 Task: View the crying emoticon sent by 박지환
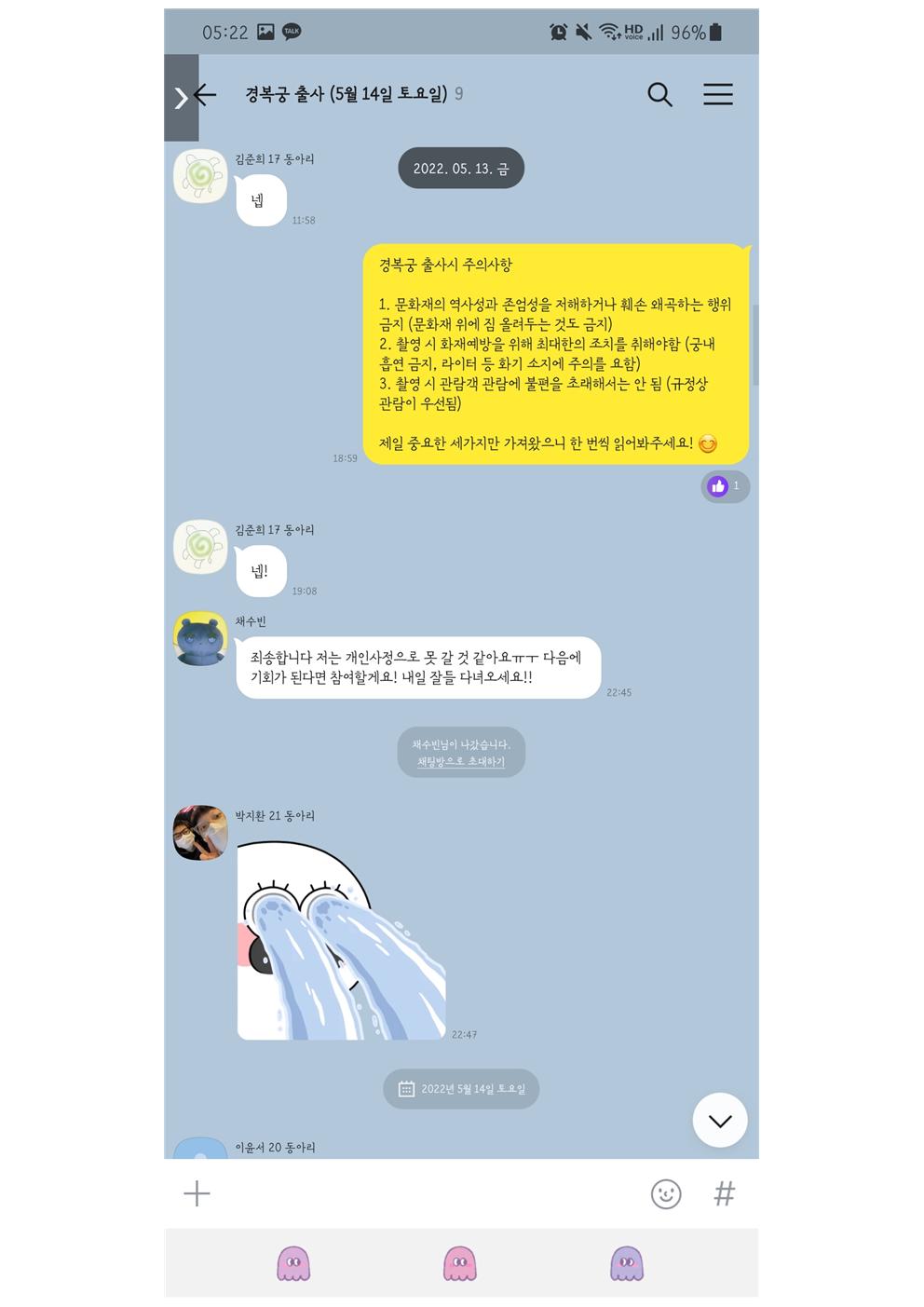point(341,939)
